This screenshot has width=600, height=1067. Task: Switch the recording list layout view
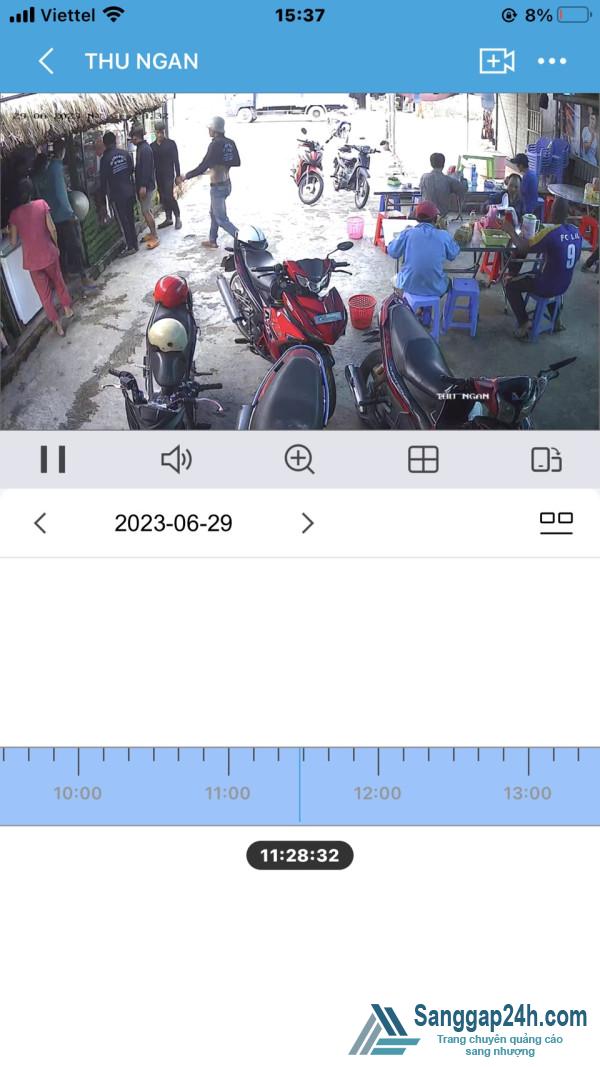coord(556,522)
